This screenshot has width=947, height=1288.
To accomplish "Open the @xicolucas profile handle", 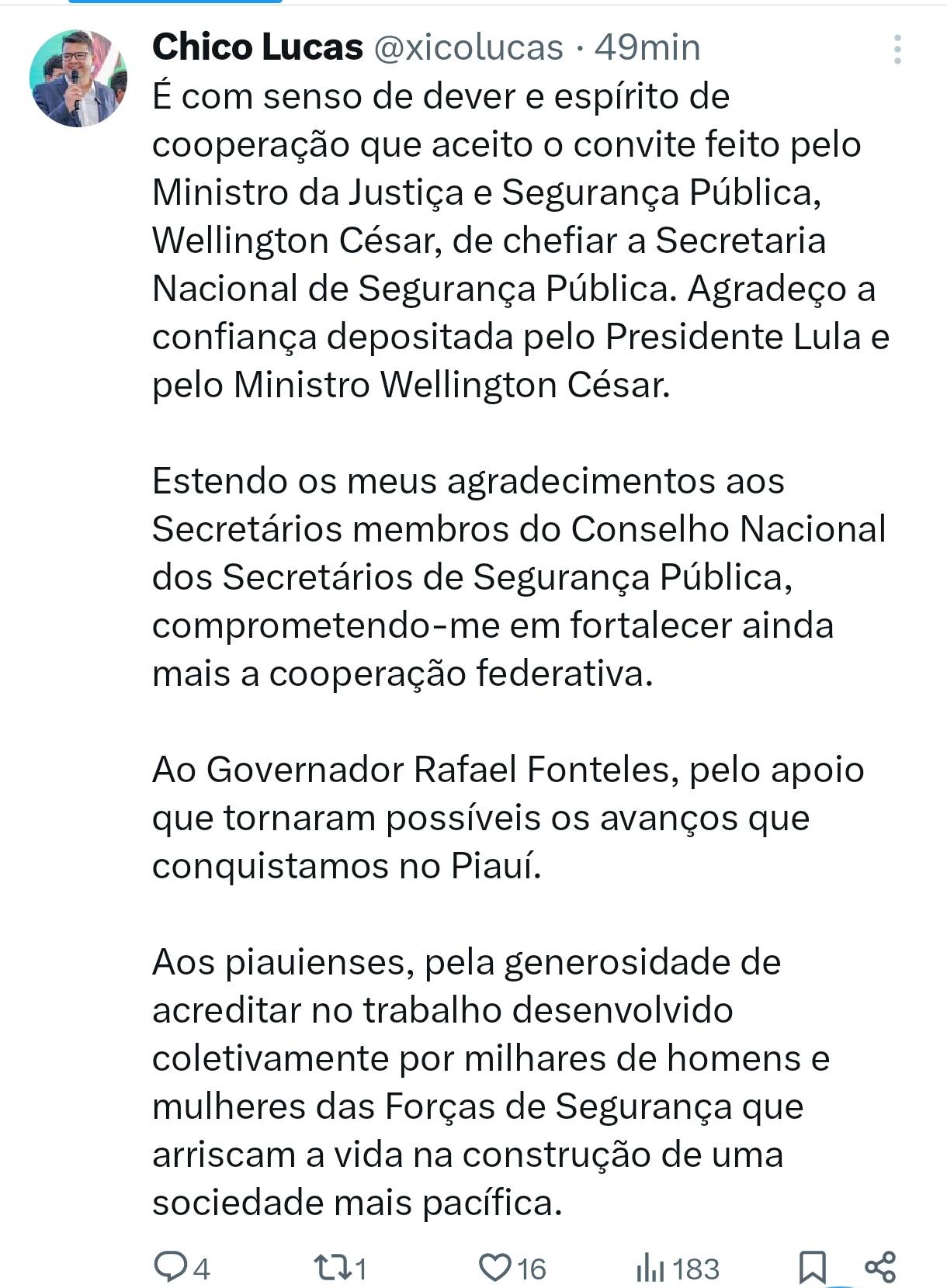I will 468,47.
